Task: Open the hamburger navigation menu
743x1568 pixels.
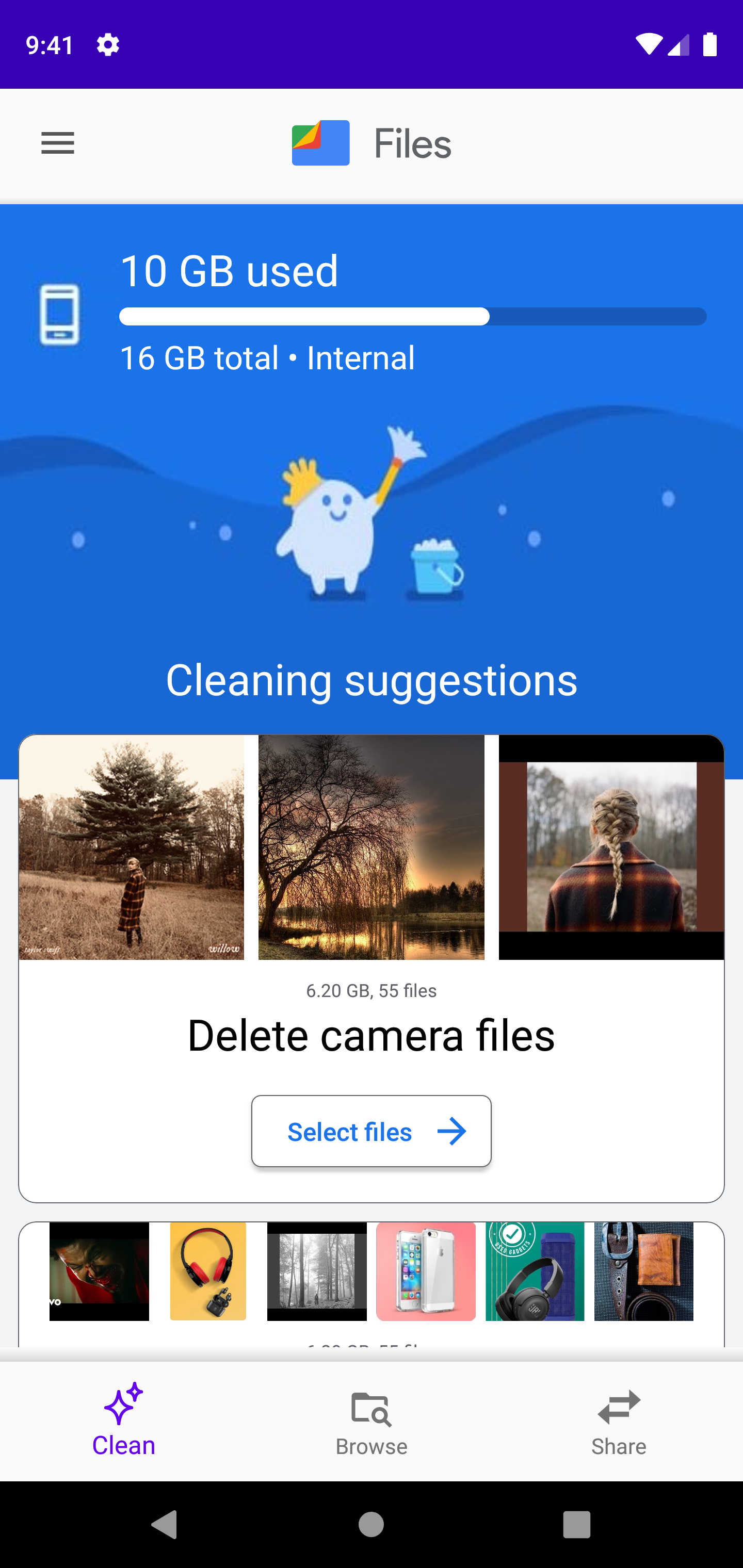Action: [x=58, y=144]
